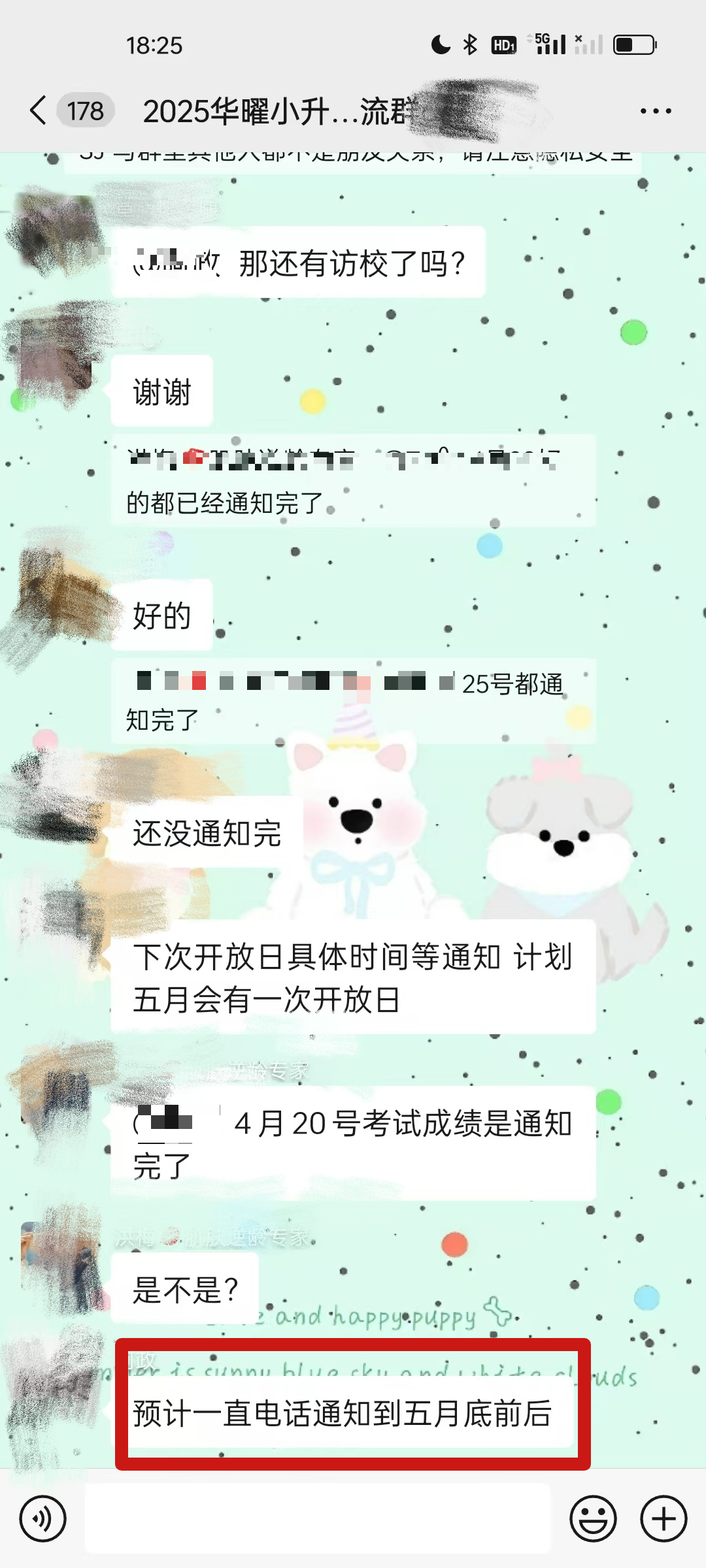Open the plus attachments menu
This screenshot has height=1568, width=706.
[663, 1518]
